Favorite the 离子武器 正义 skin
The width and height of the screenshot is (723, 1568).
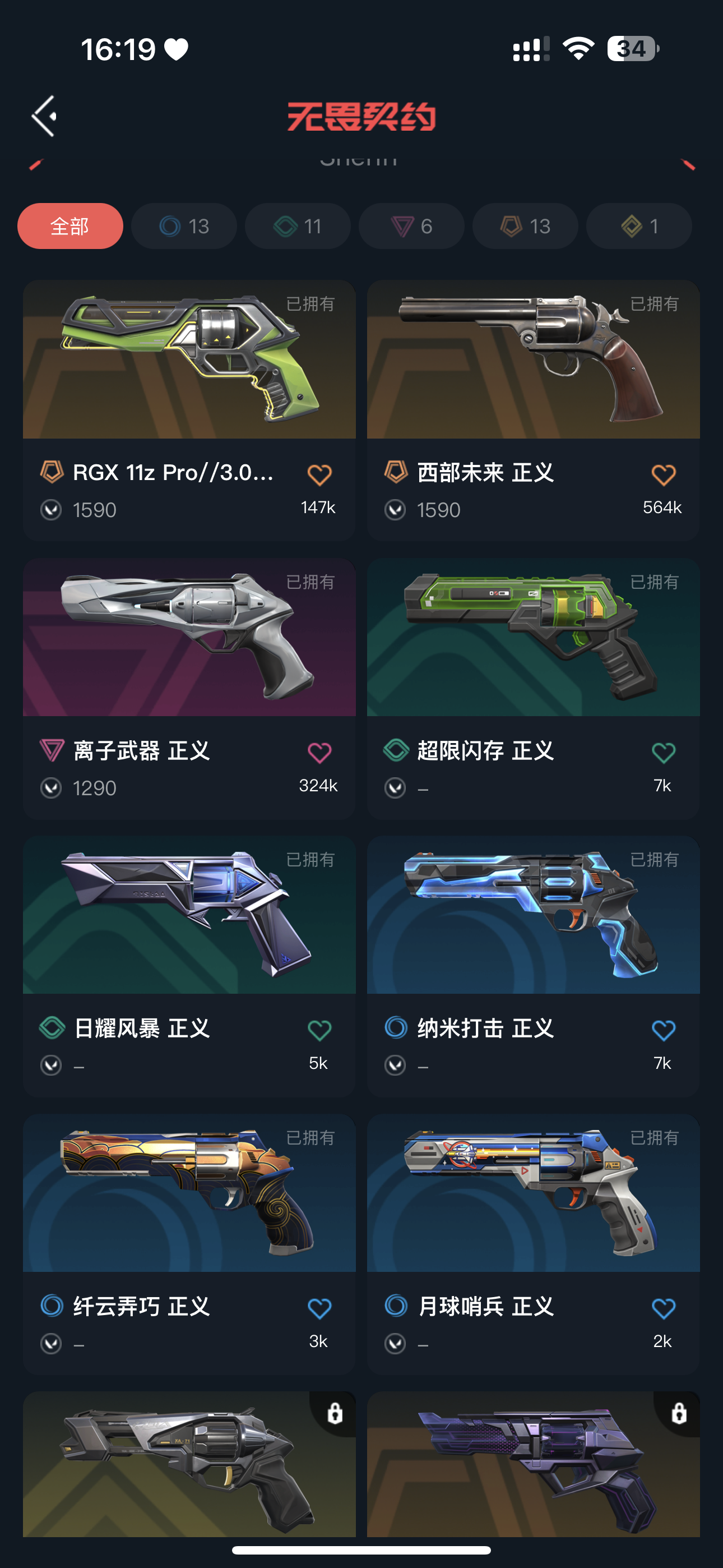(x=319, y=753)
